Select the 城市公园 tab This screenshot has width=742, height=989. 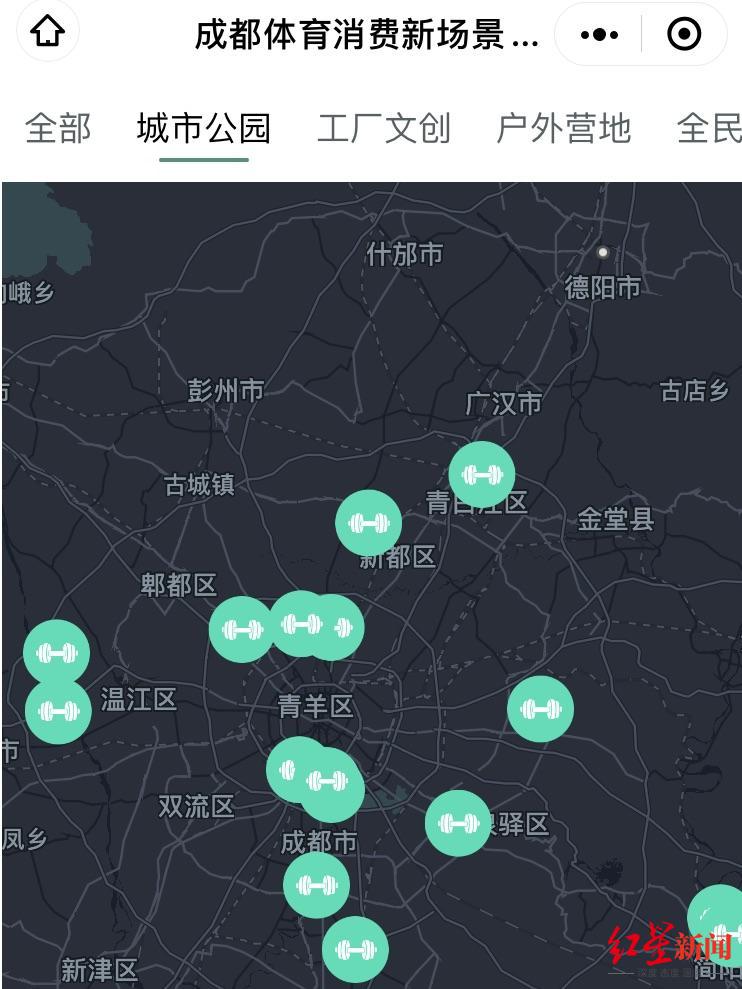click(x=204, y=128)
